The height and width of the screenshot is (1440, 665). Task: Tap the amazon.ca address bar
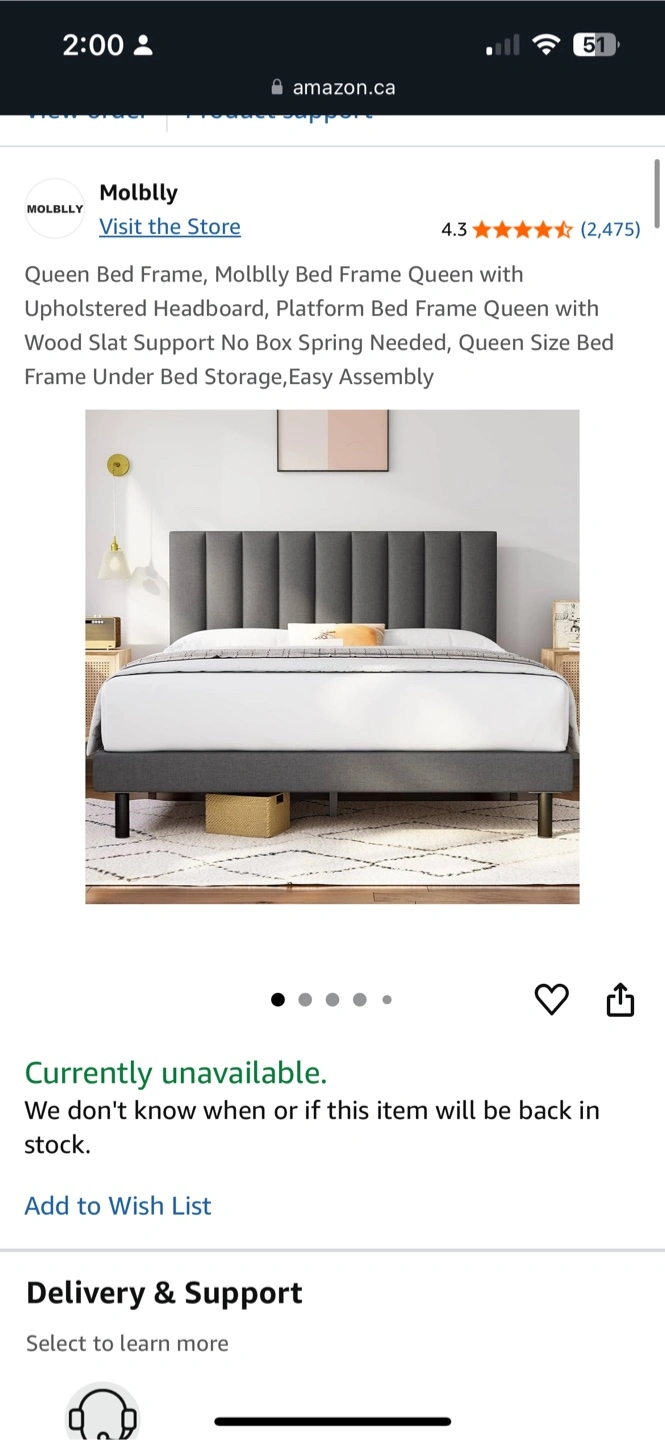333,87
